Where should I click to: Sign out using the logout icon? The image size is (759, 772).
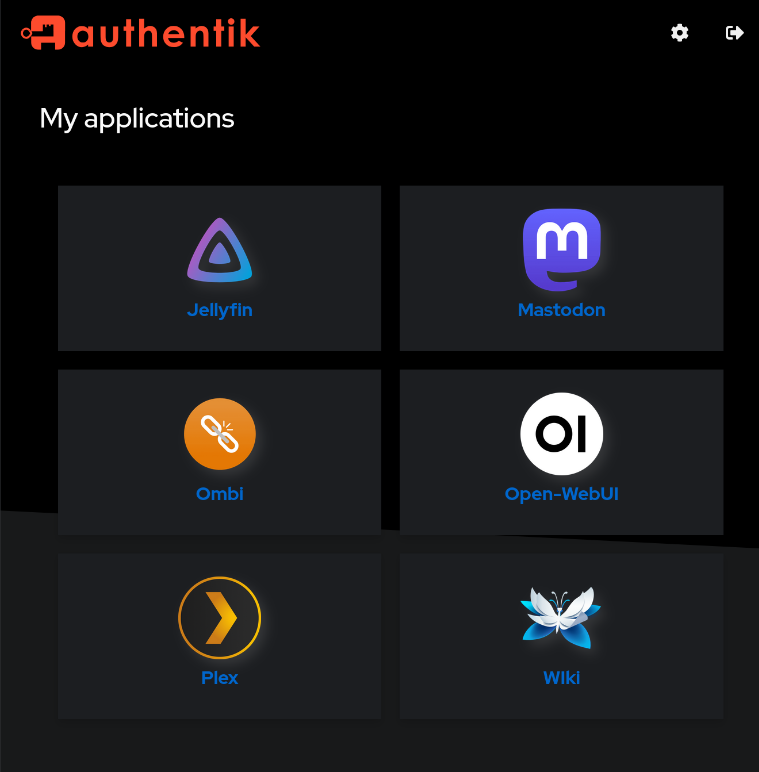pos(734,33)
